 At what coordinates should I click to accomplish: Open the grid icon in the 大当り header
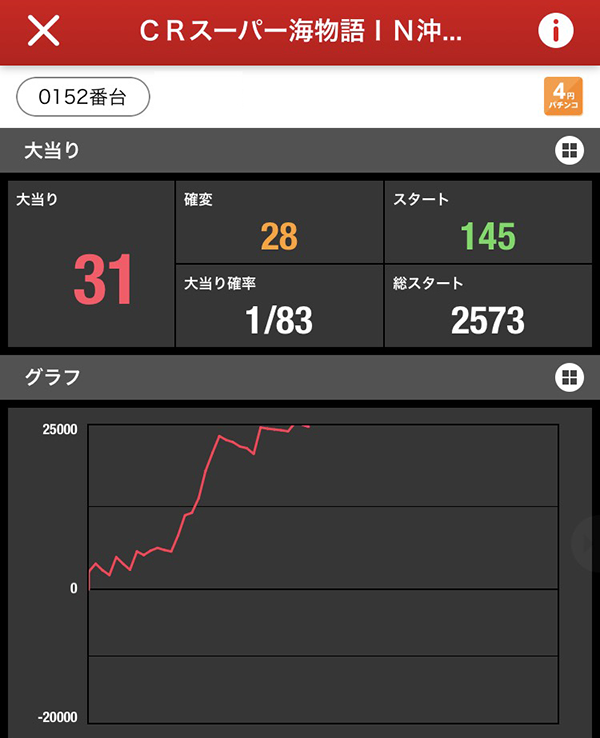[x=568, y=151]
